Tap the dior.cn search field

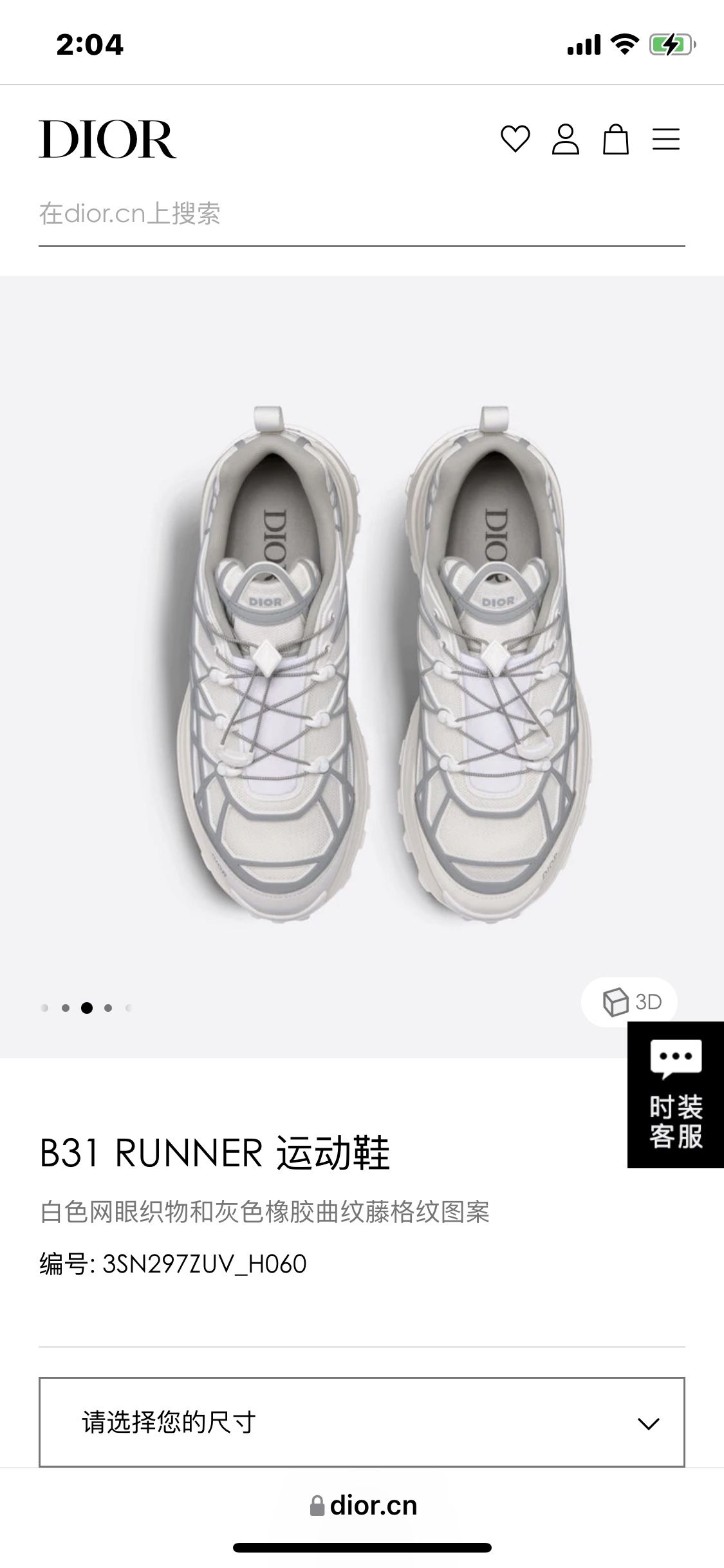tap(360, 214)
